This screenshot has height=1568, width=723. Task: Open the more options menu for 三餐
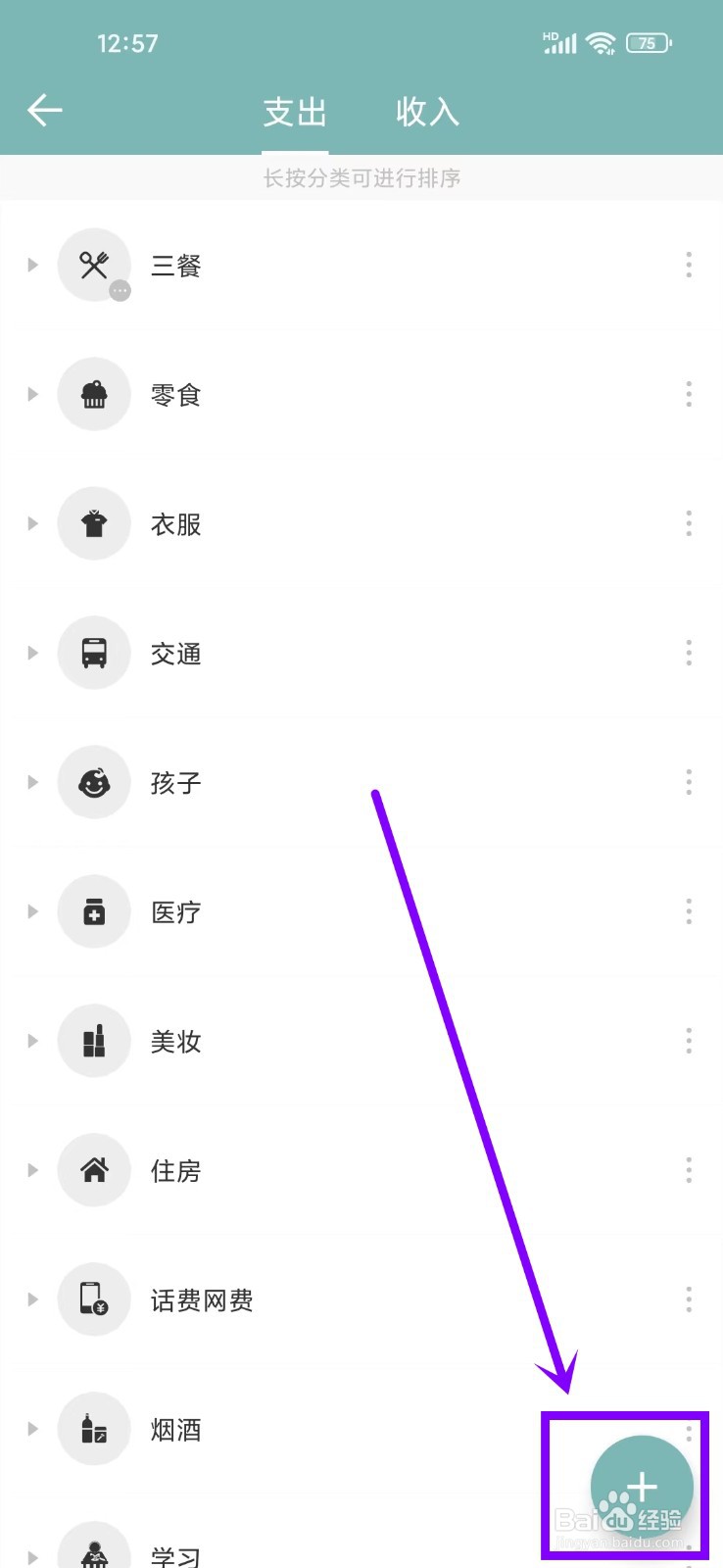click(689, 265)
